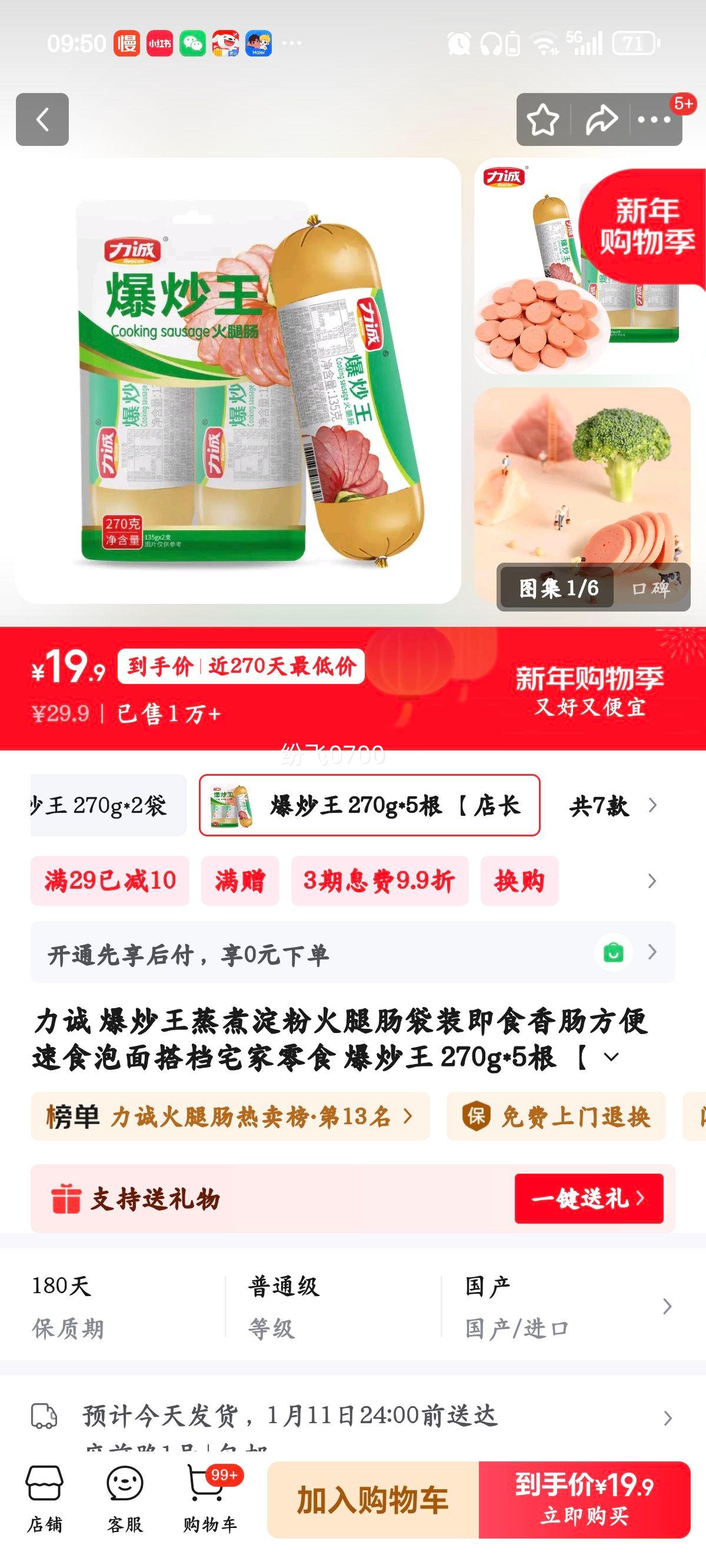Navigate back with the arrow icon
Screen dimensions: 706x1568
42,119
